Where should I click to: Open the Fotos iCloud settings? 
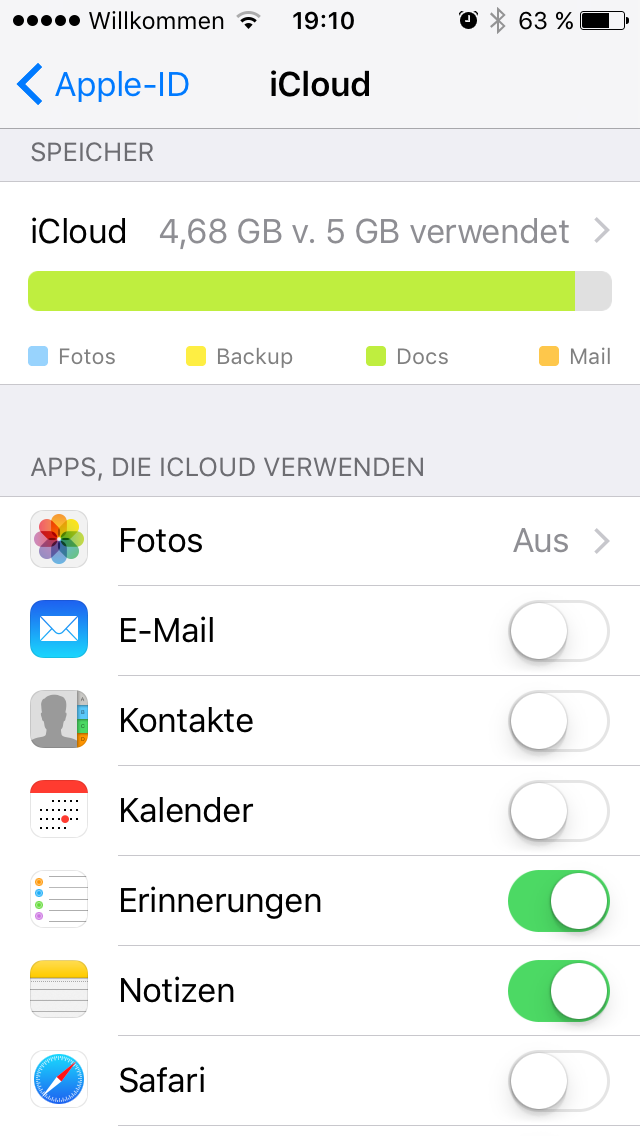[x=320, y=541]
